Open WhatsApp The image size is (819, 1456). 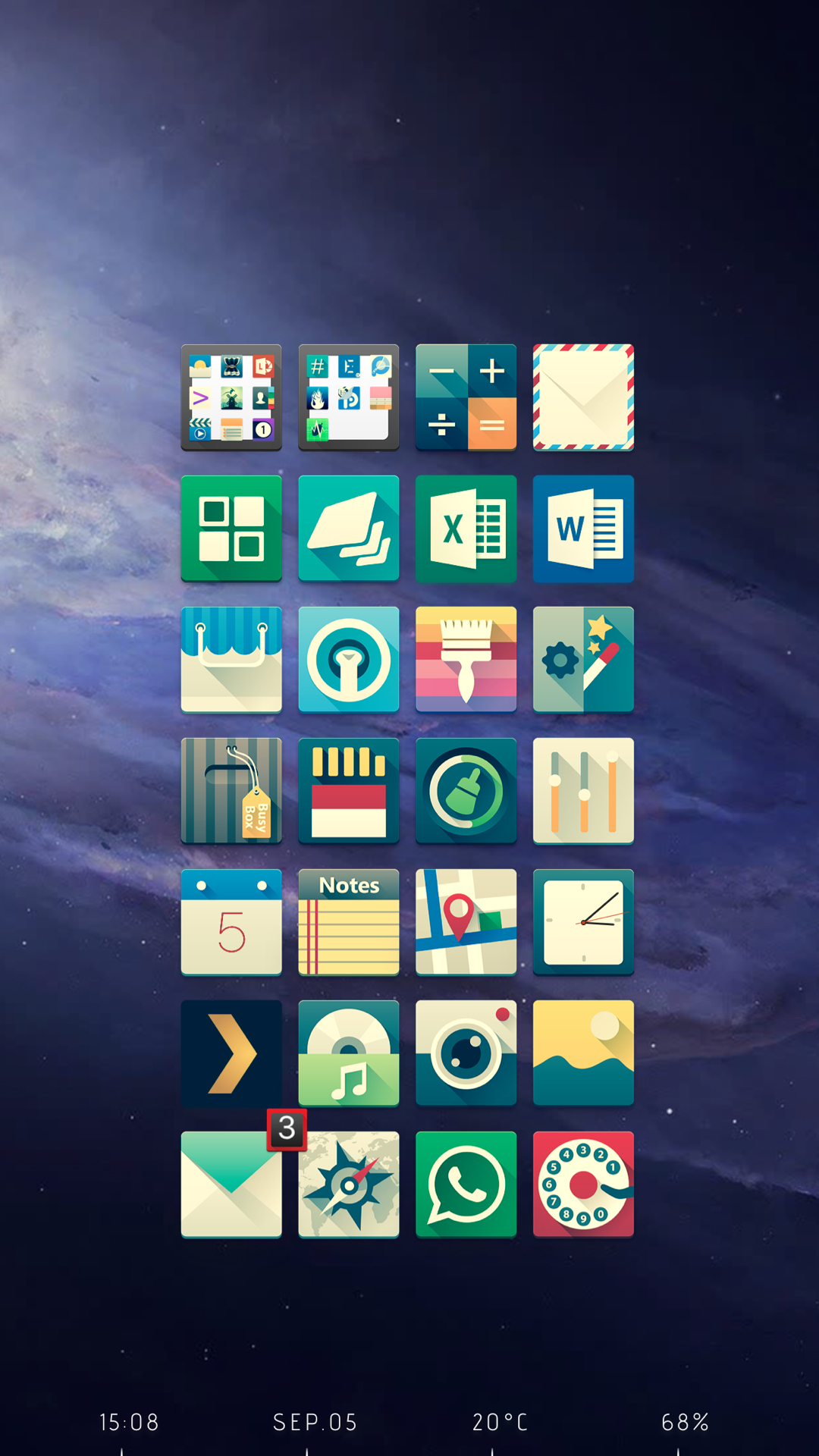pos(466,1185)
